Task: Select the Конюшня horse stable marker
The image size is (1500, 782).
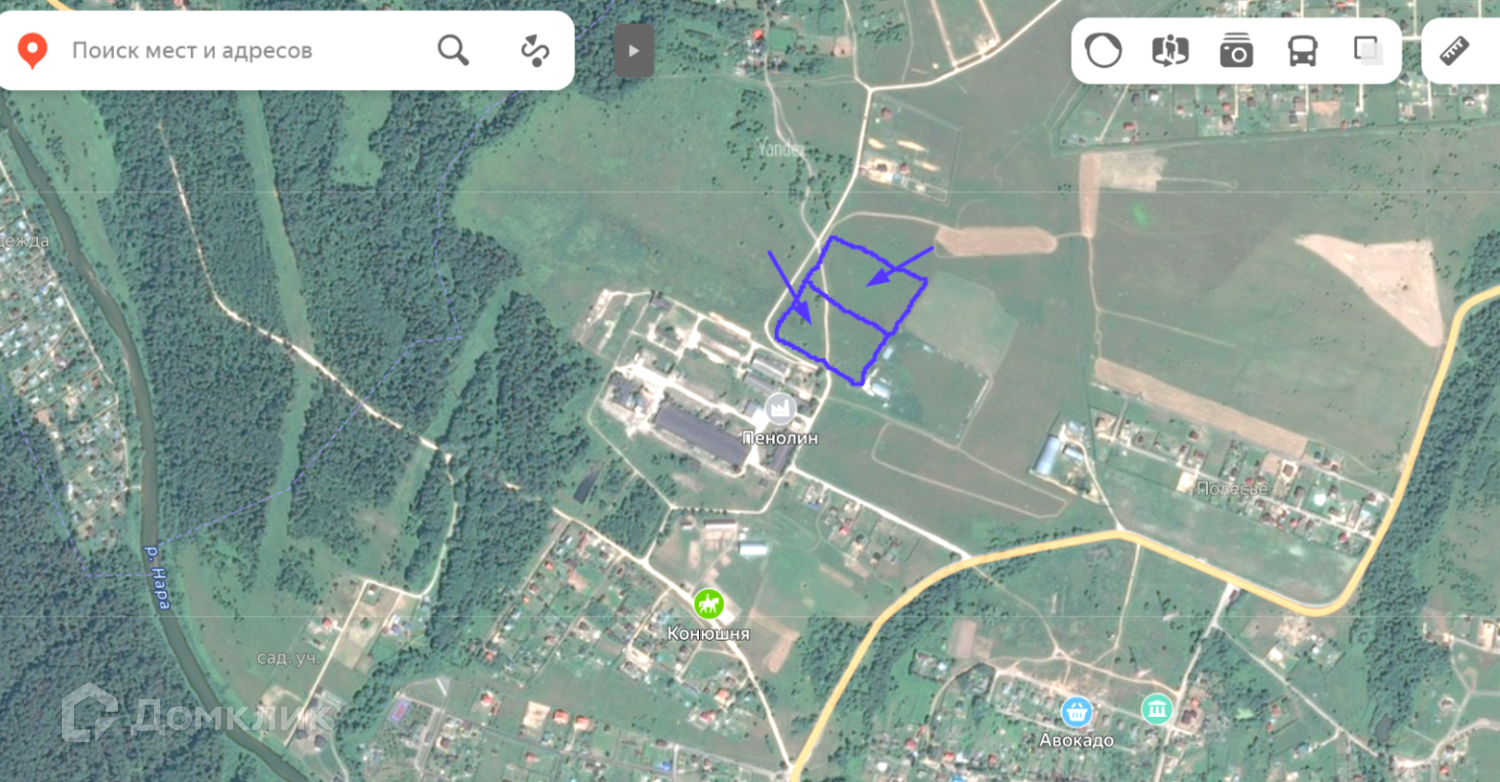Action: coord(709,603)
